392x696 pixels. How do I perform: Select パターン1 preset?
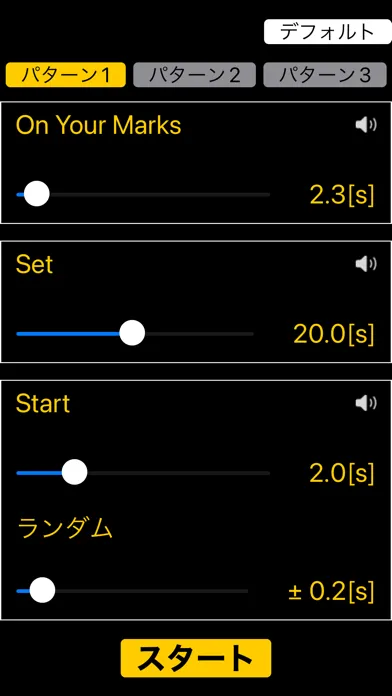tap(66, 75)
